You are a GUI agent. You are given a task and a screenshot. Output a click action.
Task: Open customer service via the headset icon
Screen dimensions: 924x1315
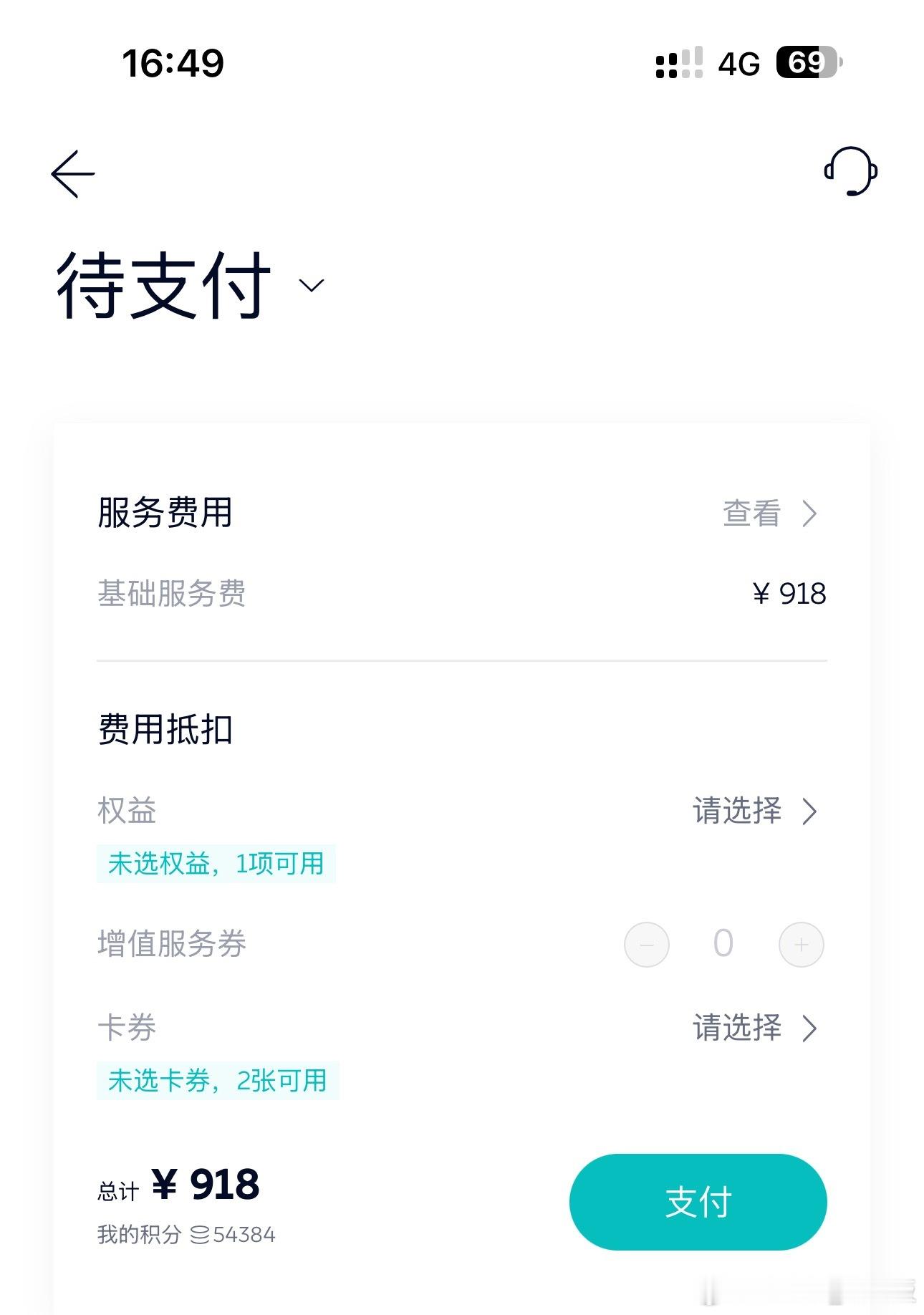pyautogui.click(x=850, y=172)
